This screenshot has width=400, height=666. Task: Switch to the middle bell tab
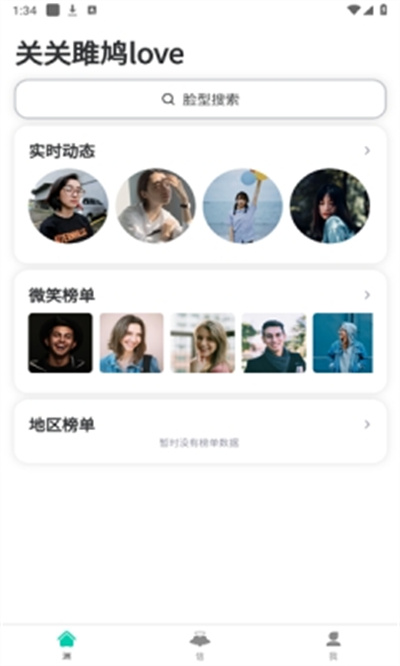pos(200,644)
